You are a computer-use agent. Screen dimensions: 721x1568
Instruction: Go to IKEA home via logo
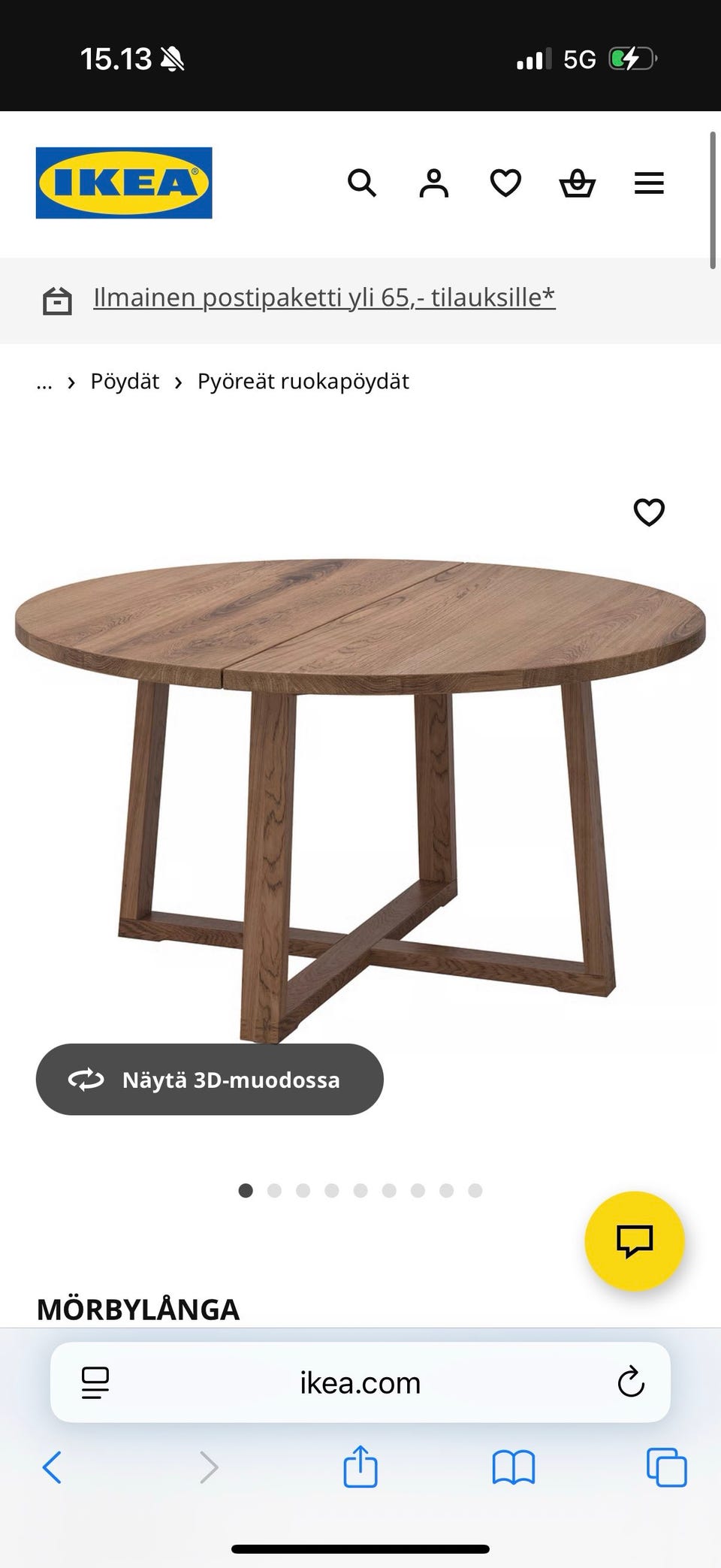[x=124, y=183]
